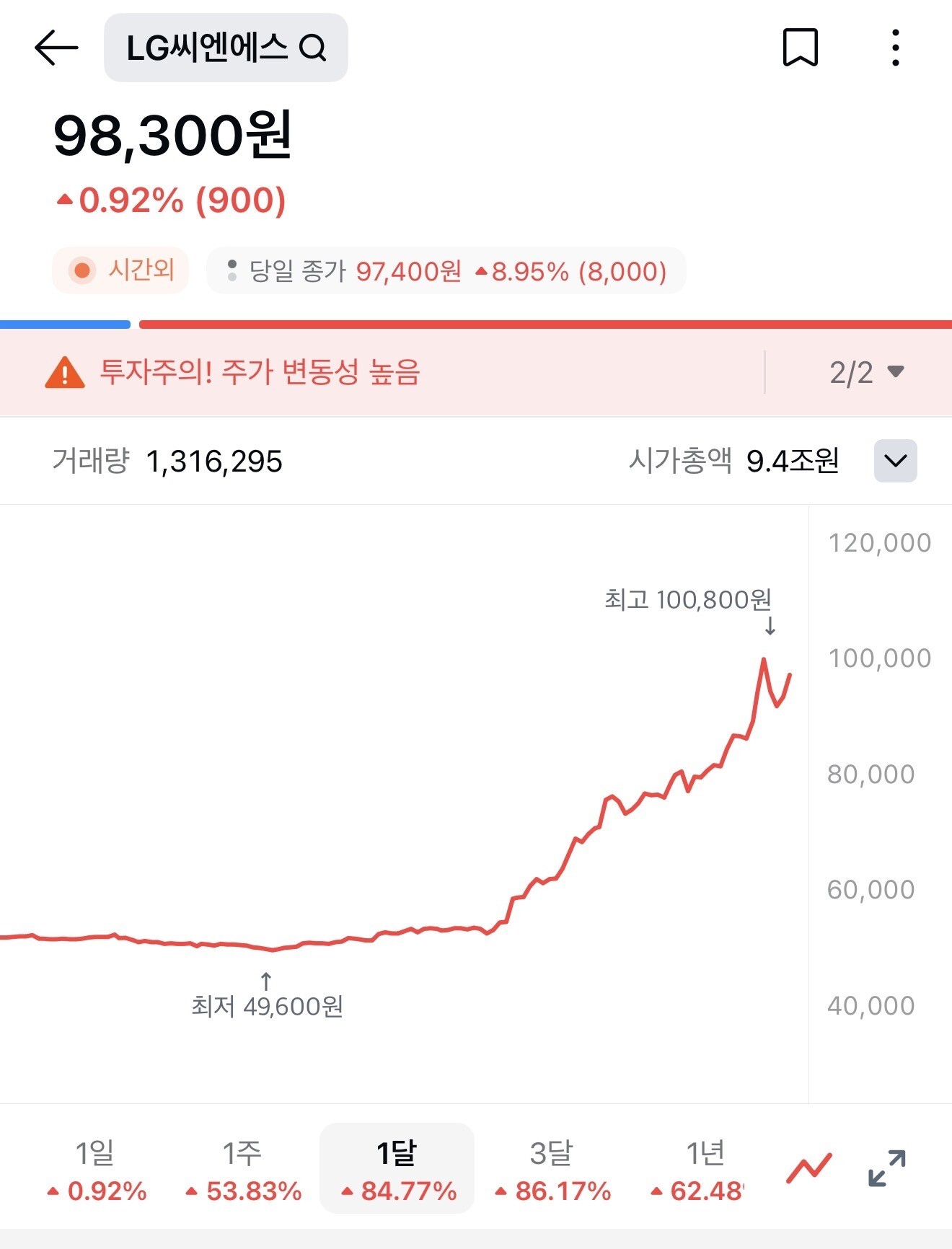
Task: Tap the 당일 종가 97,400원 info chip
Action: [x=446, y=271]
